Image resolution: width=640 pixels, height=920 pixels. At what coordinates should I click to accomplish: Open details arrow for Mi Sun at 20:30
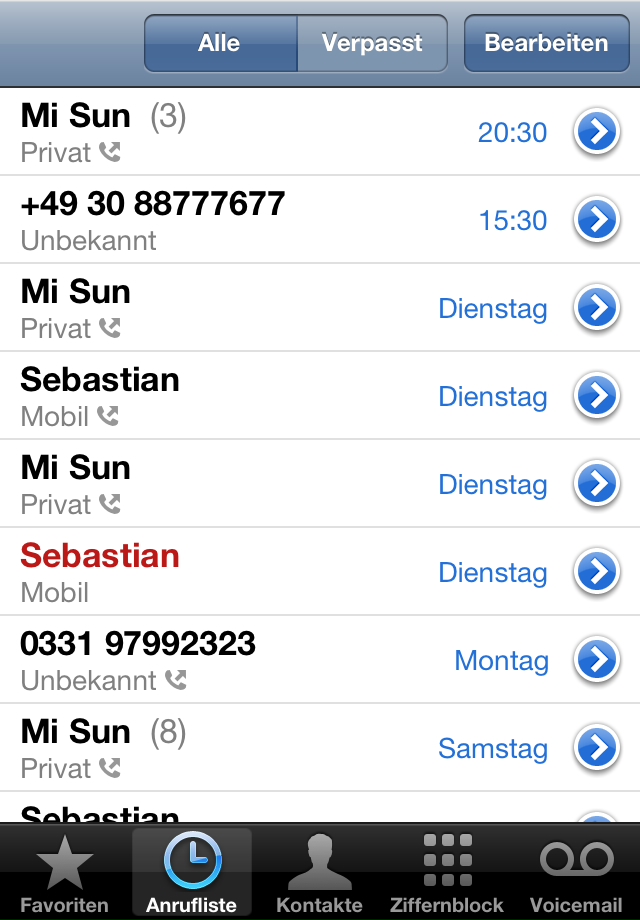(x=597, y=132)
